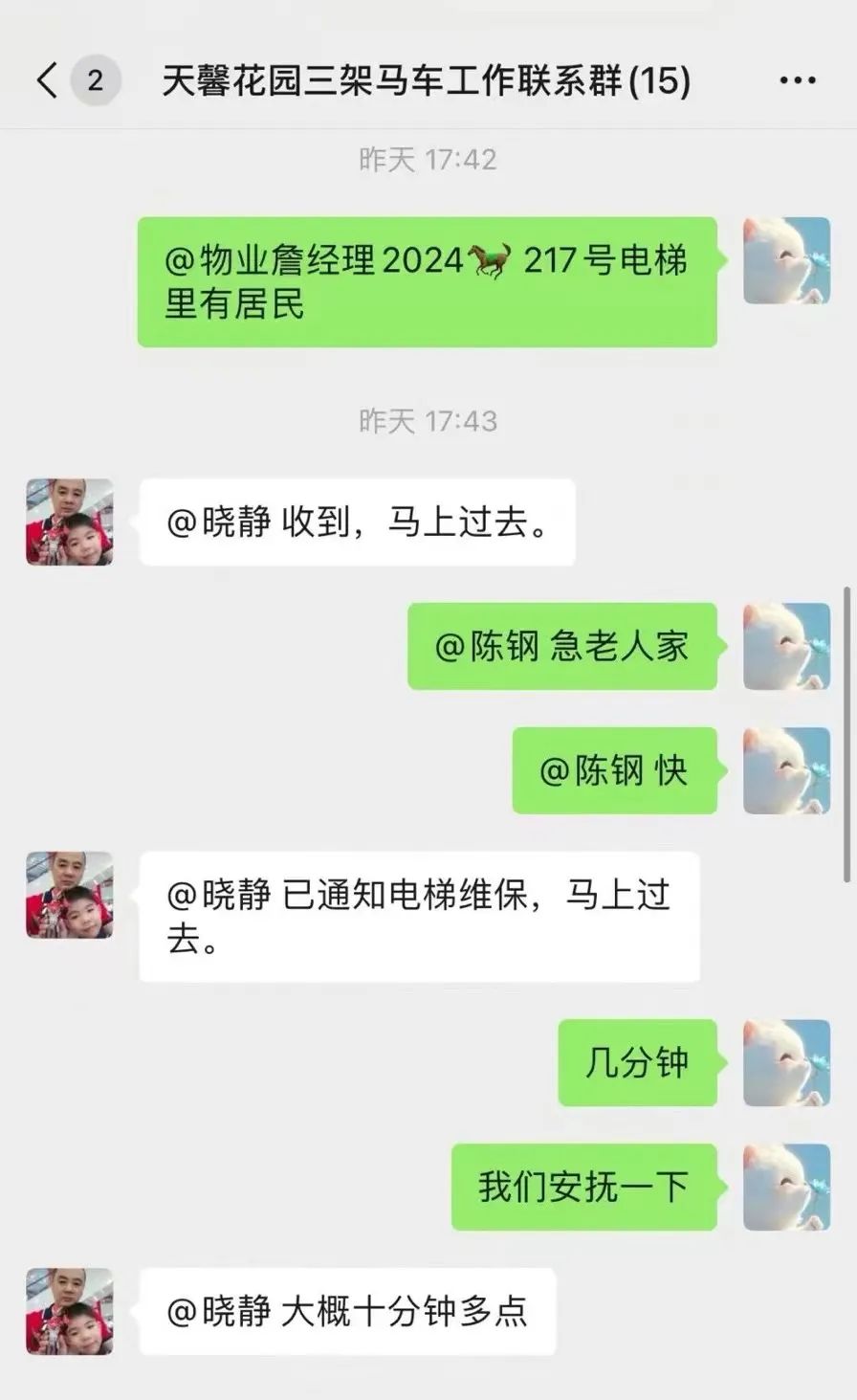Screen dimensions: 857x1400
Task: Tap the avatar beside "已通知电梯维保" message
Action: pyautogui.click(x=70, y=895)
